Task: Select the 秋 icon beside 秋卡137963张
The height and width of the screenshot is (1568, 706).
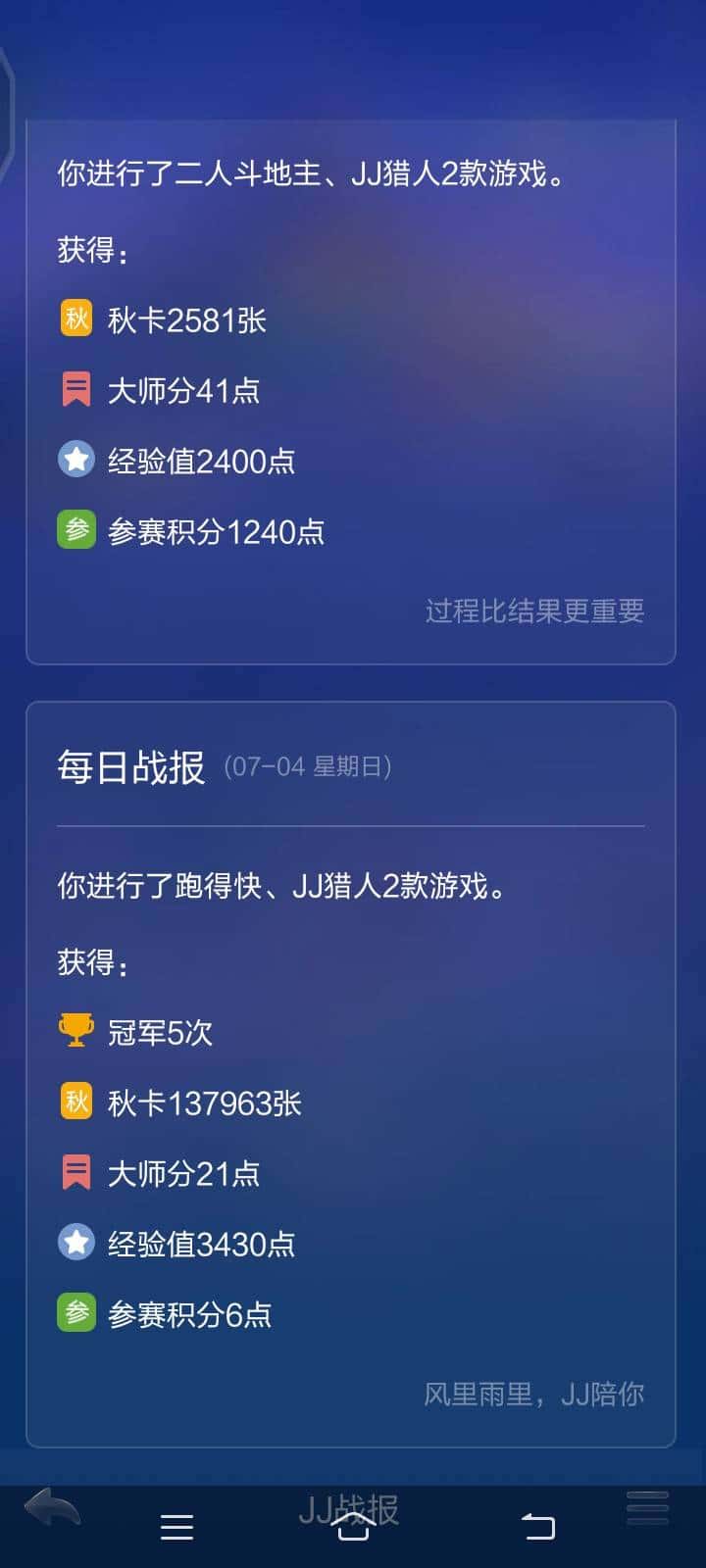Action: pos(76,1102)
